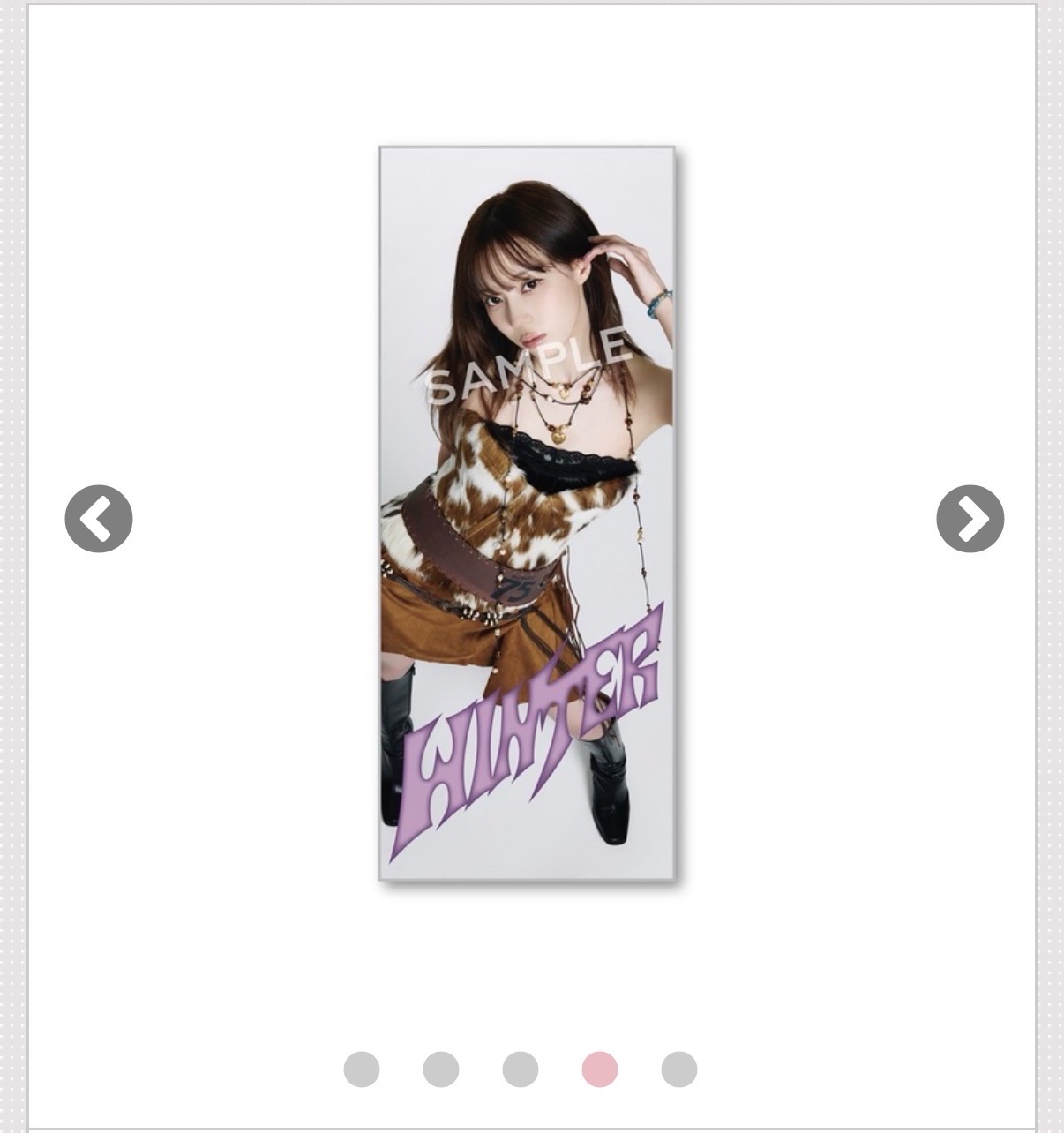Viewport: 1064px width, 1133px height.
Task: Select the second carousel page dot
Action: click(x=441, y=1069)
